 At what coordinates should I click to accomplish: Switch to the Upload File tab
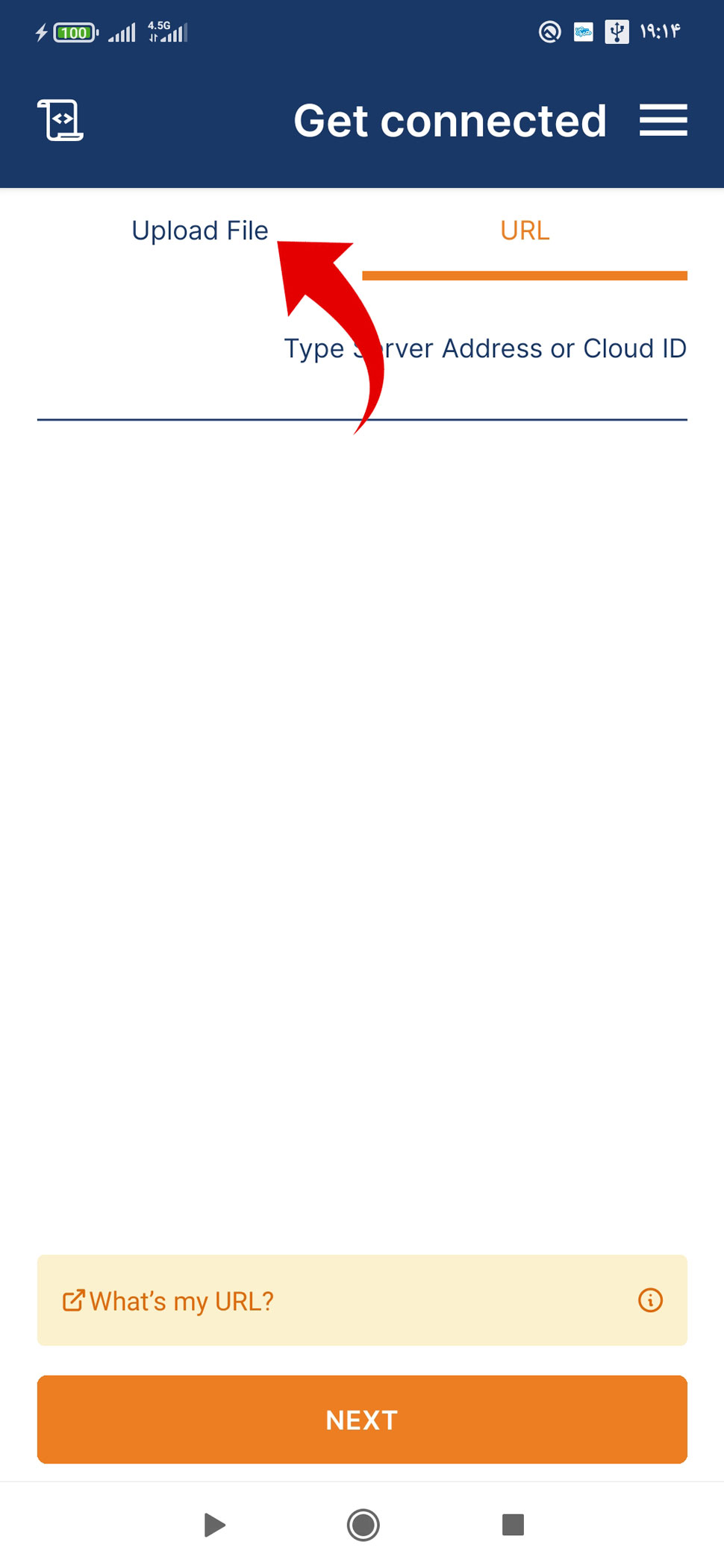200,230
